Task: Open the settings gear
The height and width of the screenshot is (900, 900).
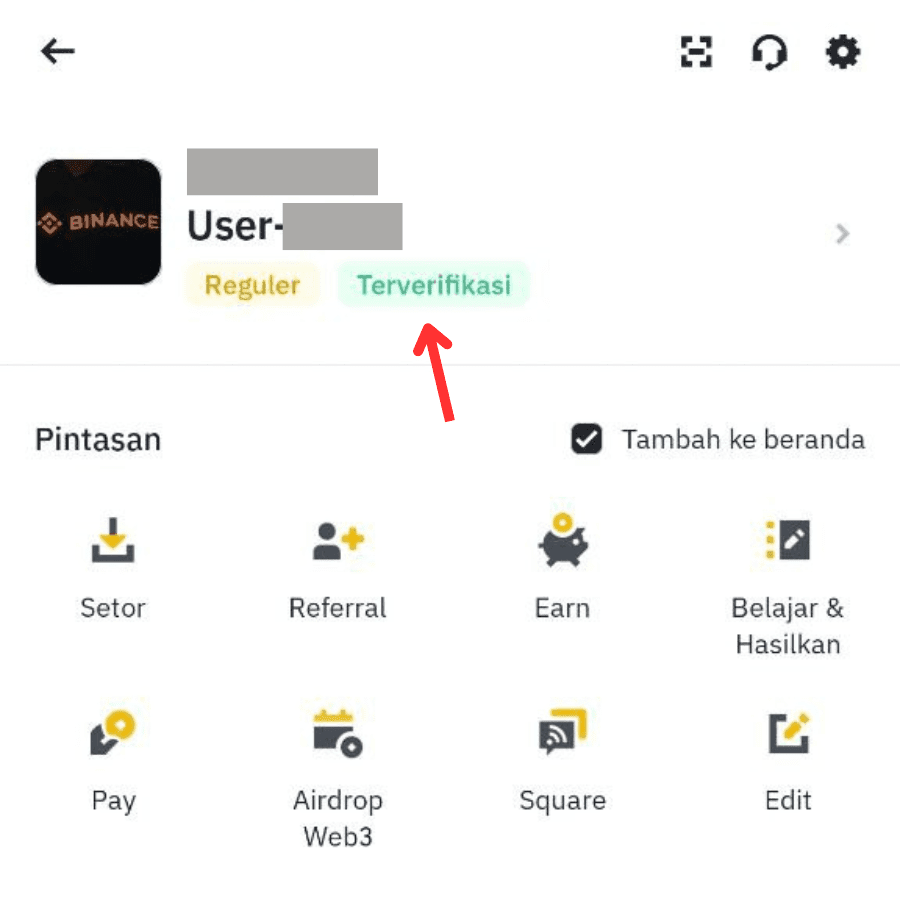Action: coord(842,51)
